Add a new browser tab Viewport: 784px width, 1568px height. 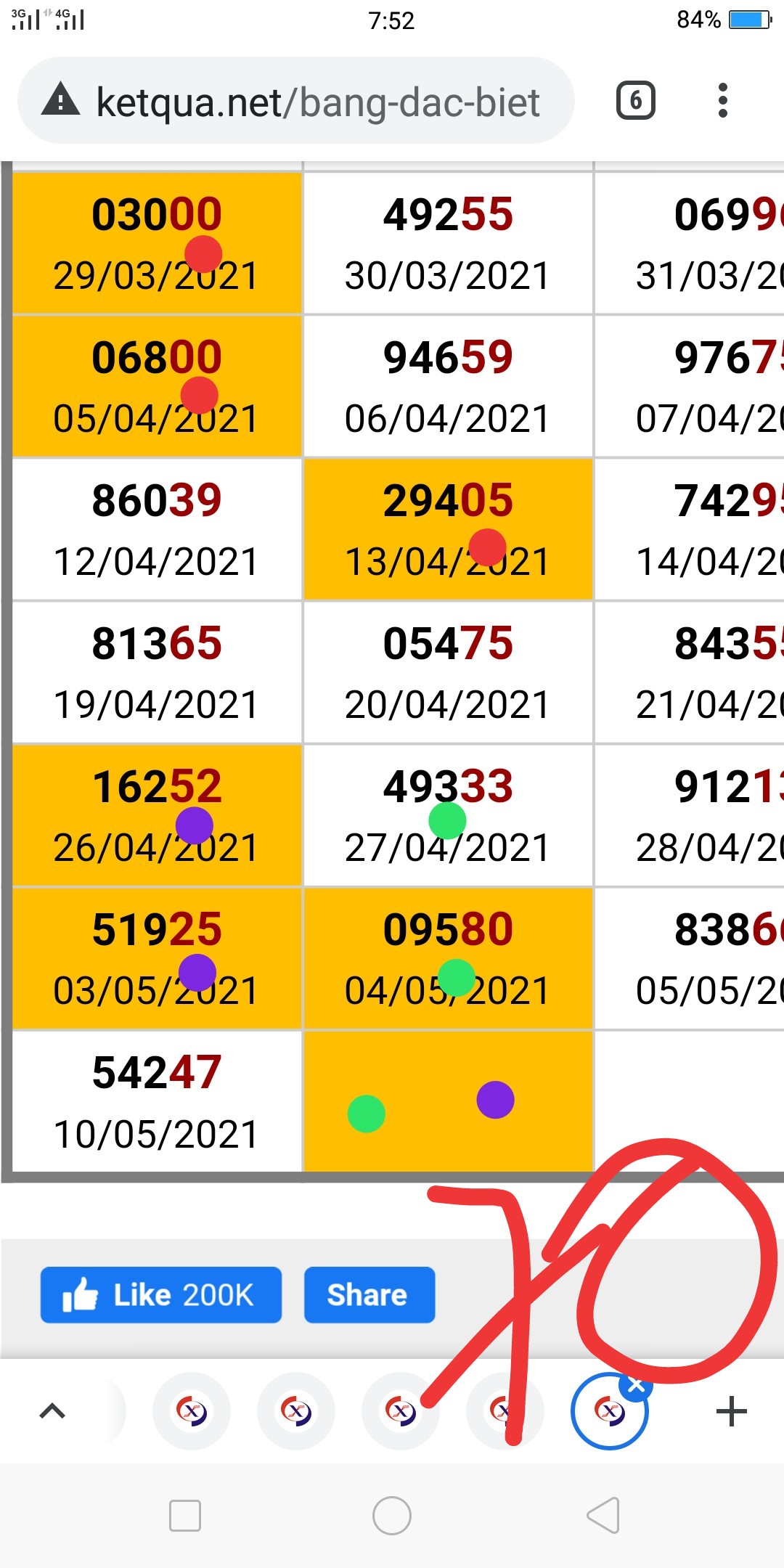click(x=731, y=1412)
